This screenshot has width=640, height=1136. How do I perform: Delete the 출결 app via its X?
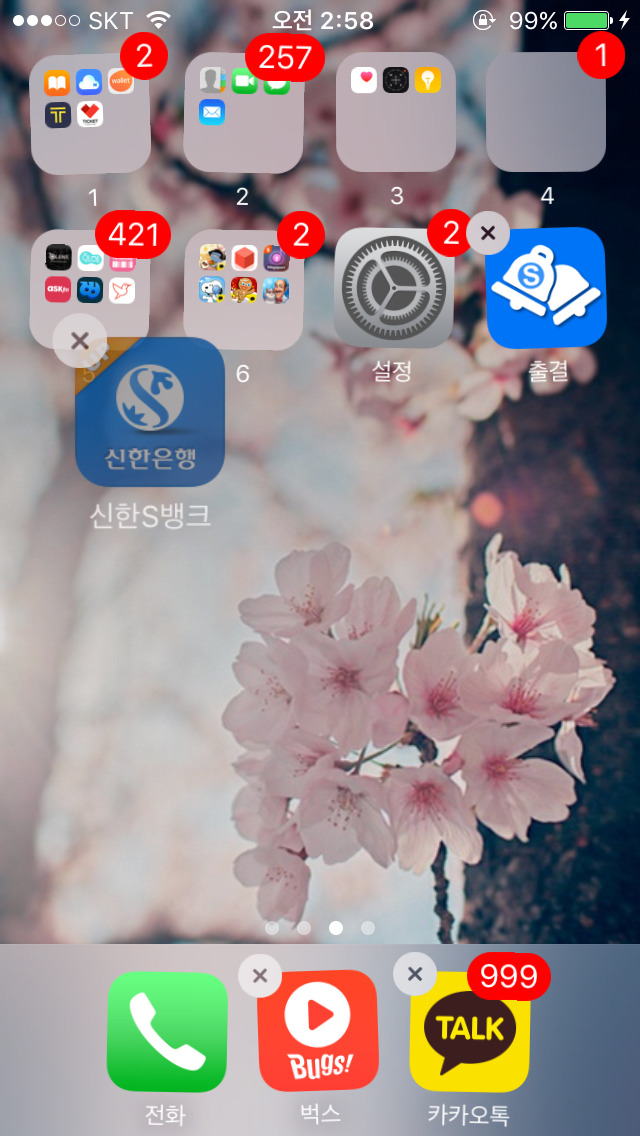tap(488, 233)
